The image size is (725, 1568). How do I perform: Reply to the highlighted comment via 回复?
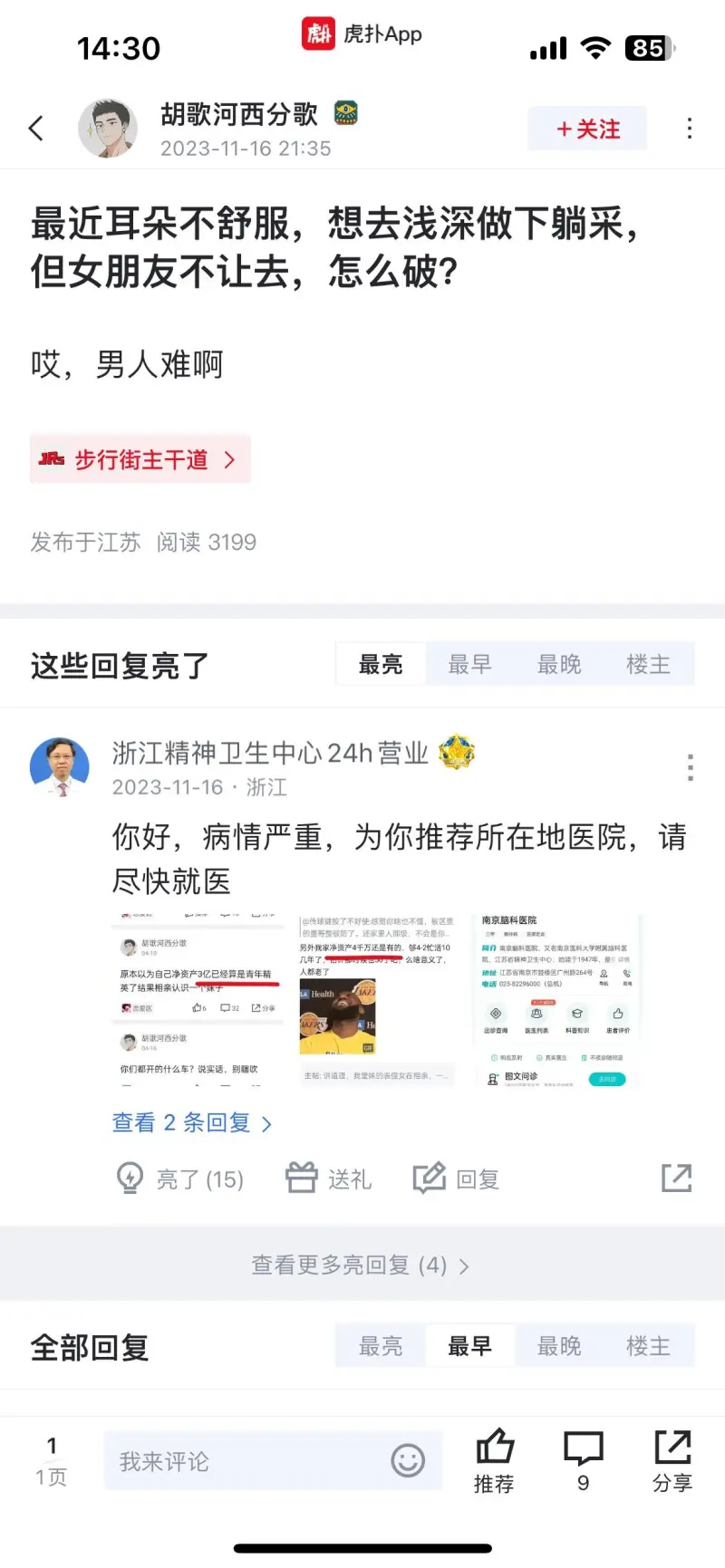(x=456, y=1178)
